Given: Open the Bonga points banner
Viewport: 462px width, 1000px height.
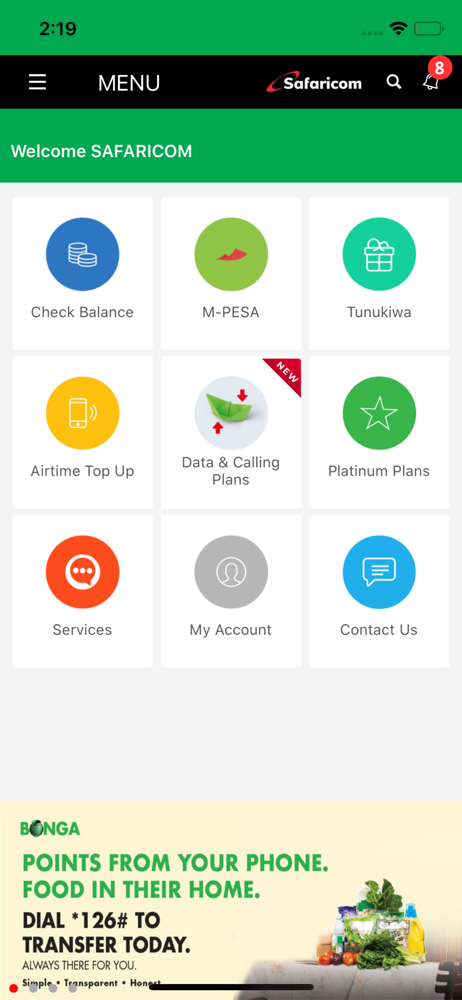Looking at the screenshot, I should point(231,900).
